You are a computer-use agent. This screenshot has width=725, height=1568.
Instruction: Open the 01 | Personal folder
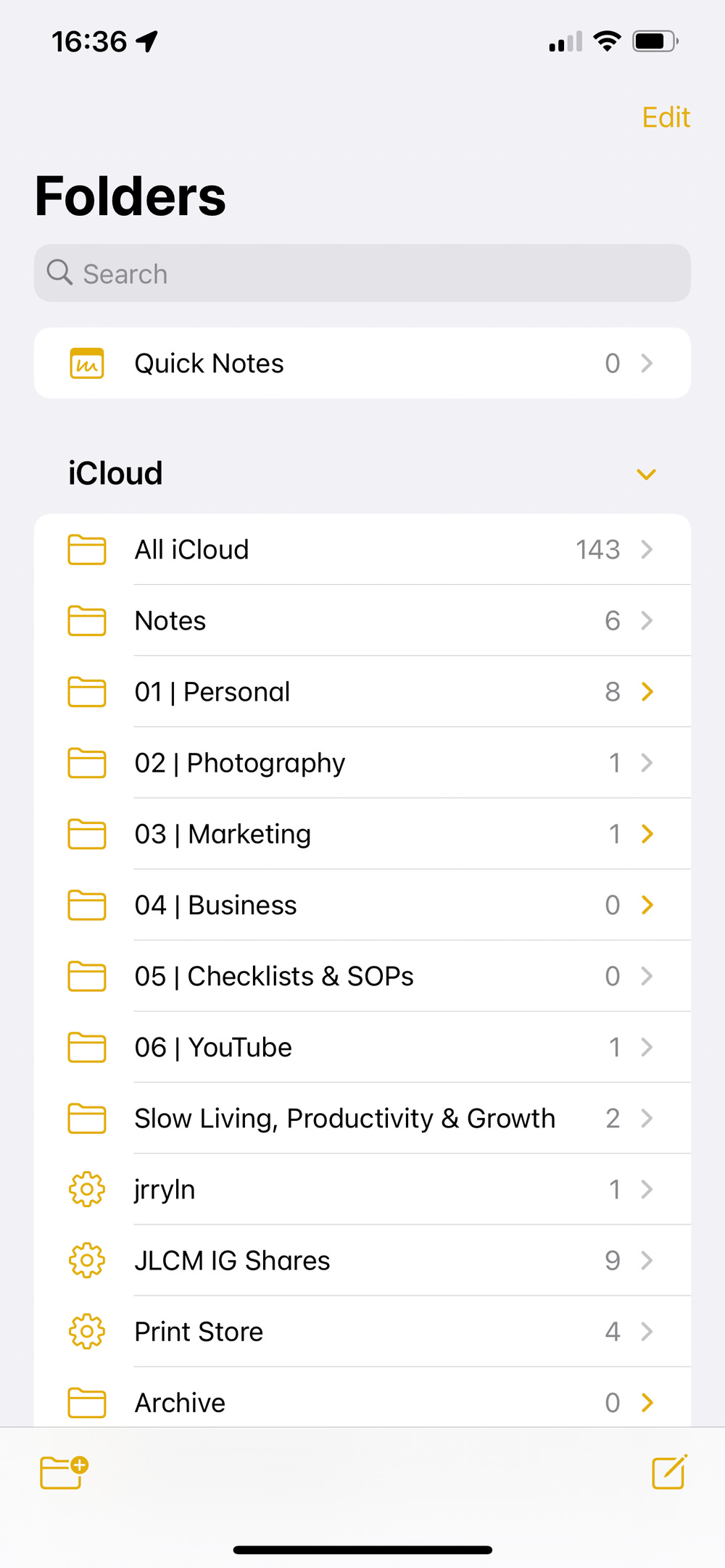[x=362, y=691]
